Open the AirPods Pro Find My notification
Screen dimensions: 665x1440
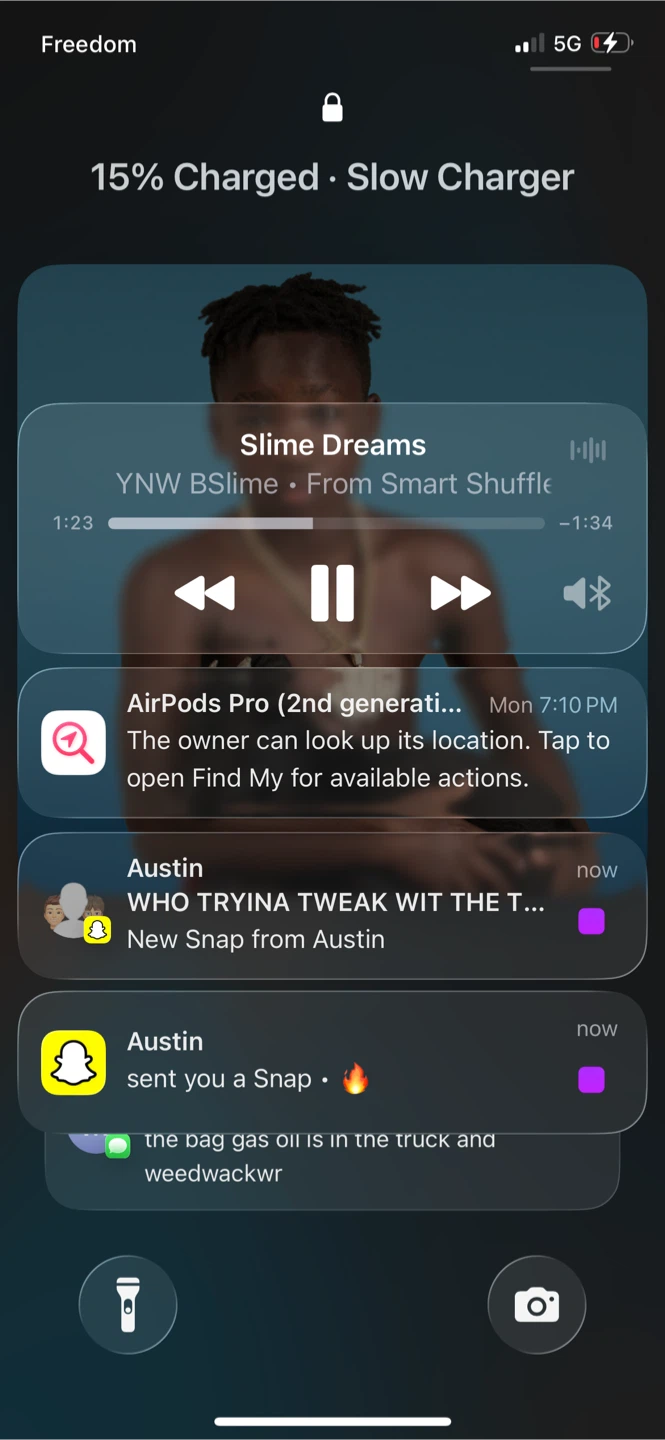[x=332, y=743]
